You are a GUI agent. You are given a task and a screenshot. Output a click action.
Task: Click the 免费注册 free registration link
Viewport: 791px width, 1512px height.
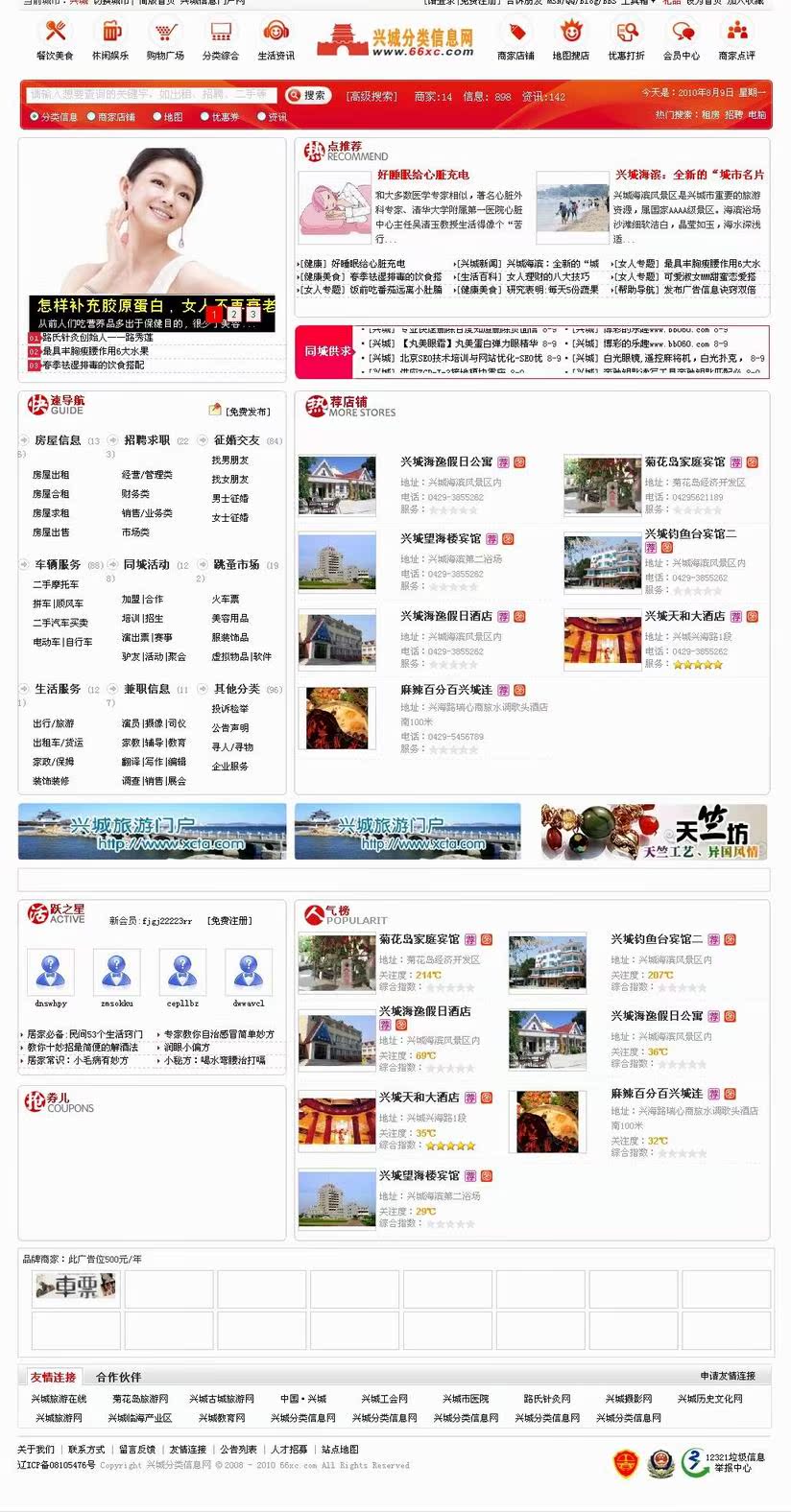pyautogui.click(x=228, y=919)
